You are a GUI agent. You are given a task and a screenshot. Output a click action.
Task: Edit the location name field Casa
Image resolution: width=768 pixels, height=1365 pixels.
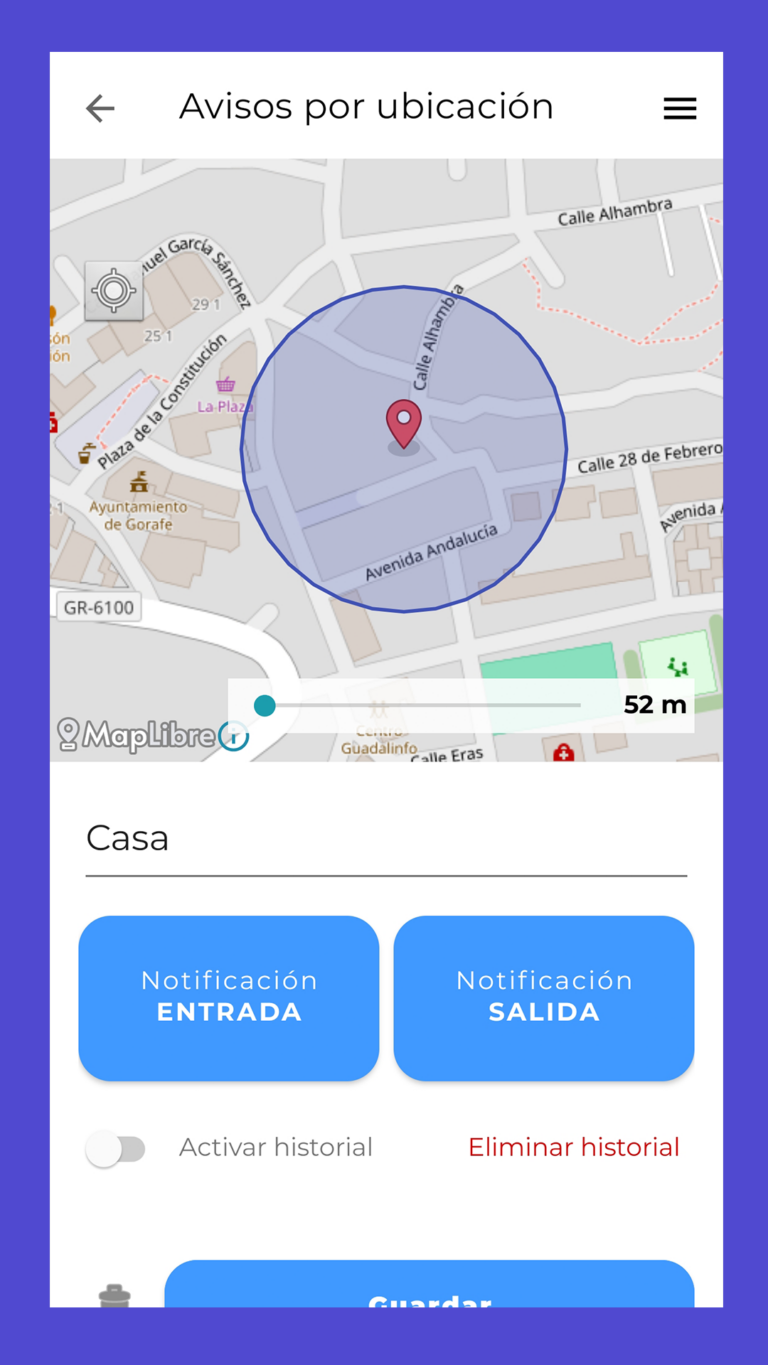386,838
